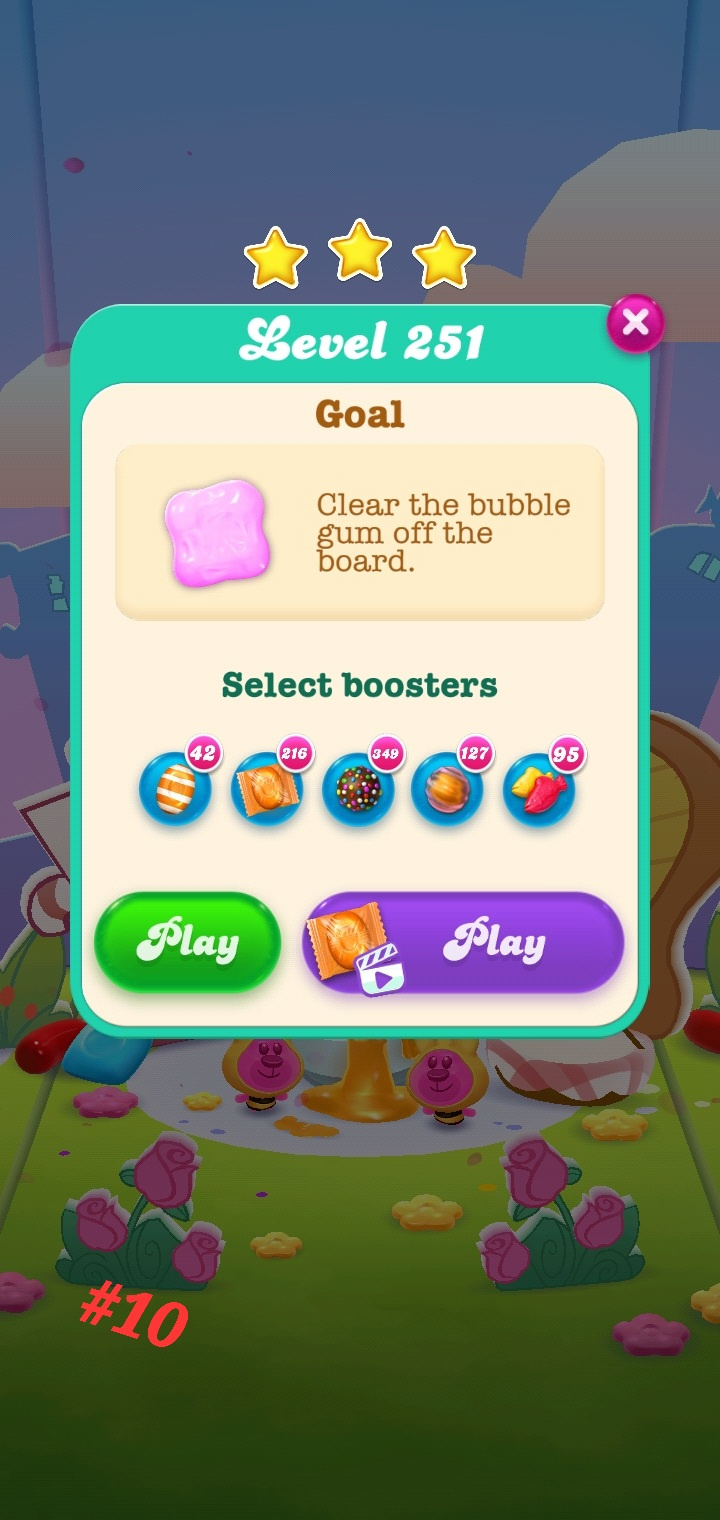Select the jelly fish booster (95)

point(539,789)
